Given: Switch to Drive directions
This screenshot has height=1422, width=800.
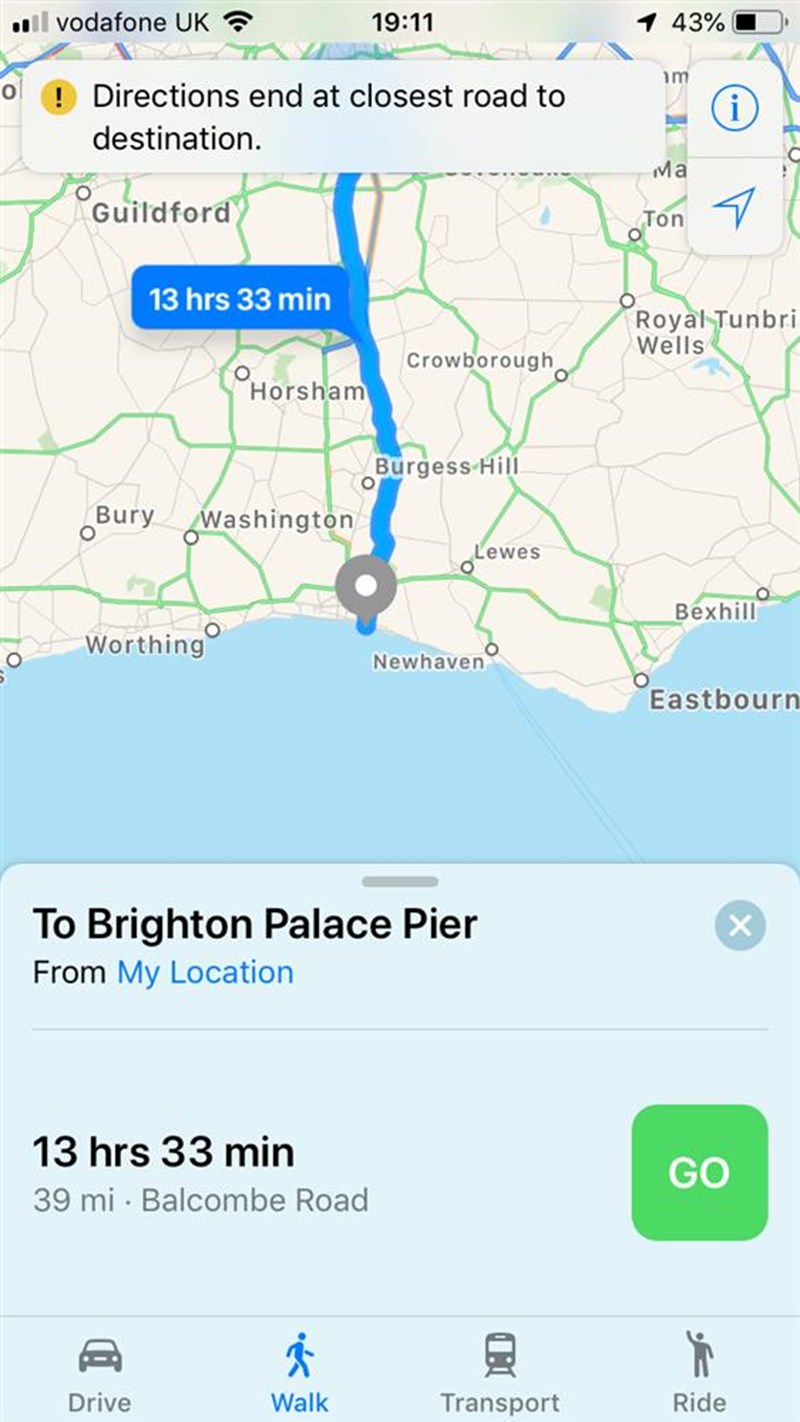Looking at the screenshot, I should click(x=99, y=1373).
